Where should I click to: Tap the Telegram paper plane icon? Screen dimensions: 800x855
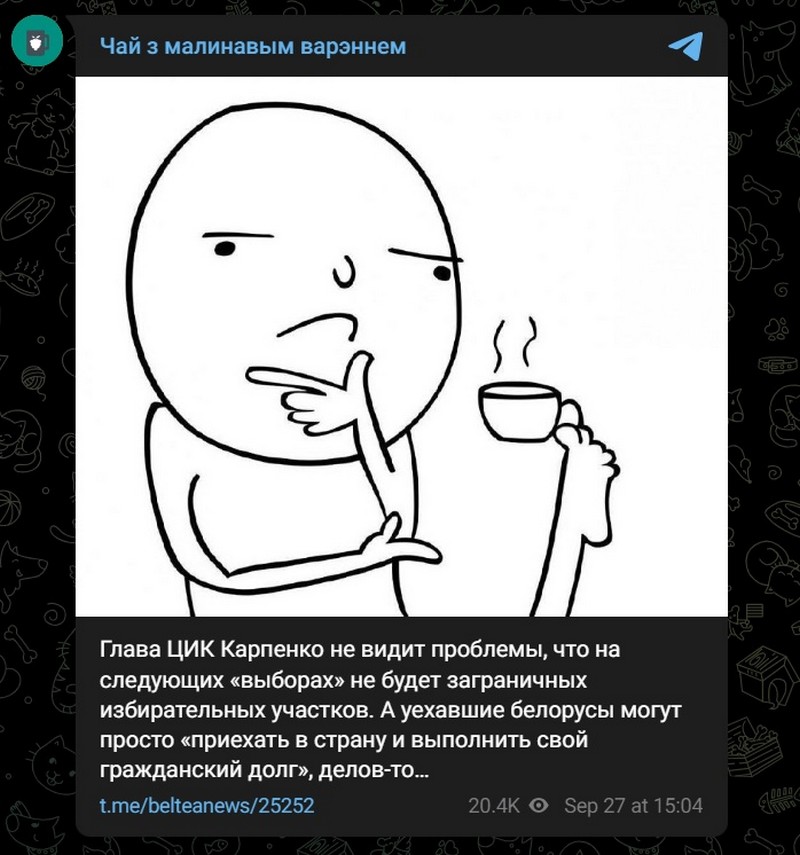coord(685,46)
